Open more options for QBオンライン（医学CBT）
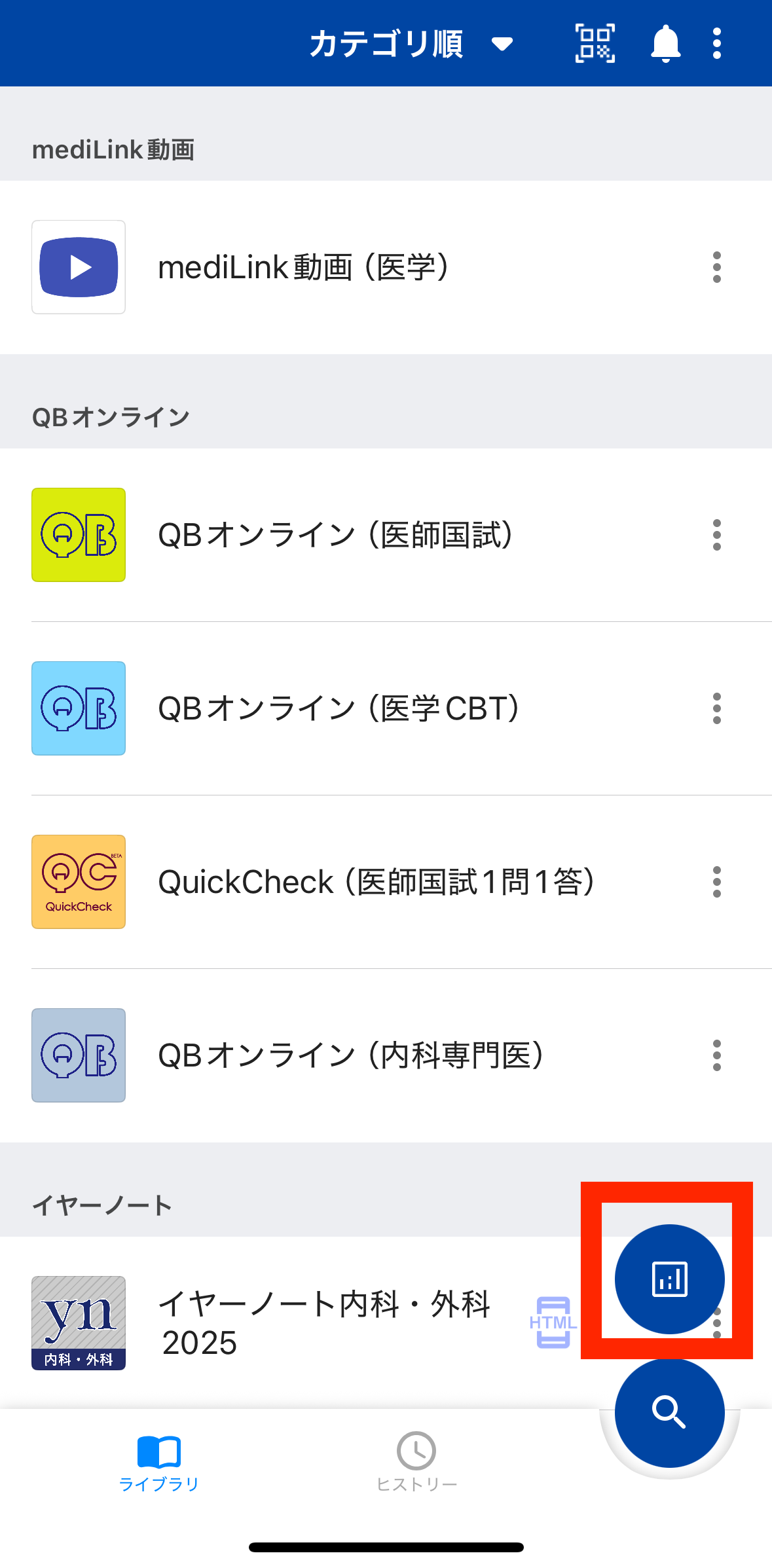This screenshot has width=772, height=1568. (717, 708)
